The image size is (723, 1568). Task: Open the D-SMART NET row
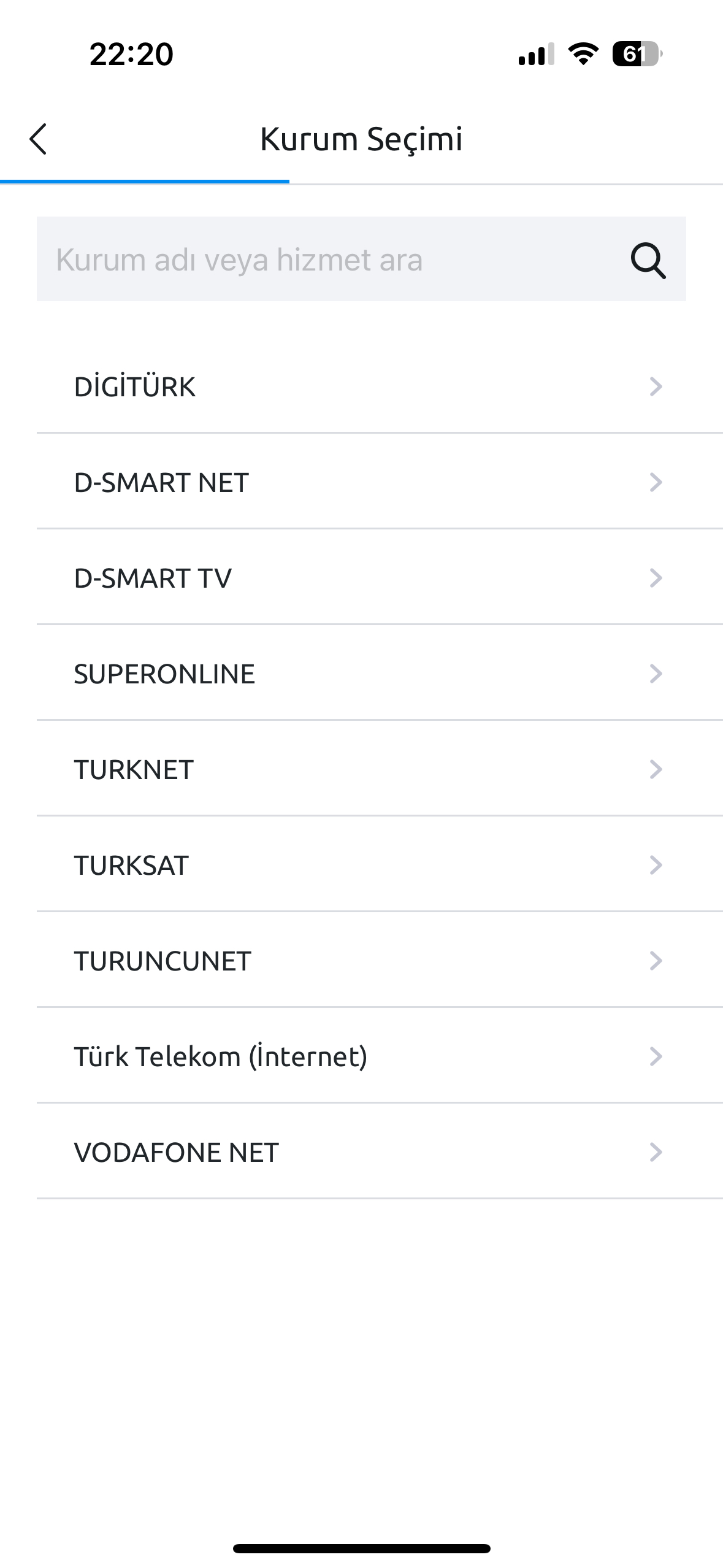click(x=380, y=482)
